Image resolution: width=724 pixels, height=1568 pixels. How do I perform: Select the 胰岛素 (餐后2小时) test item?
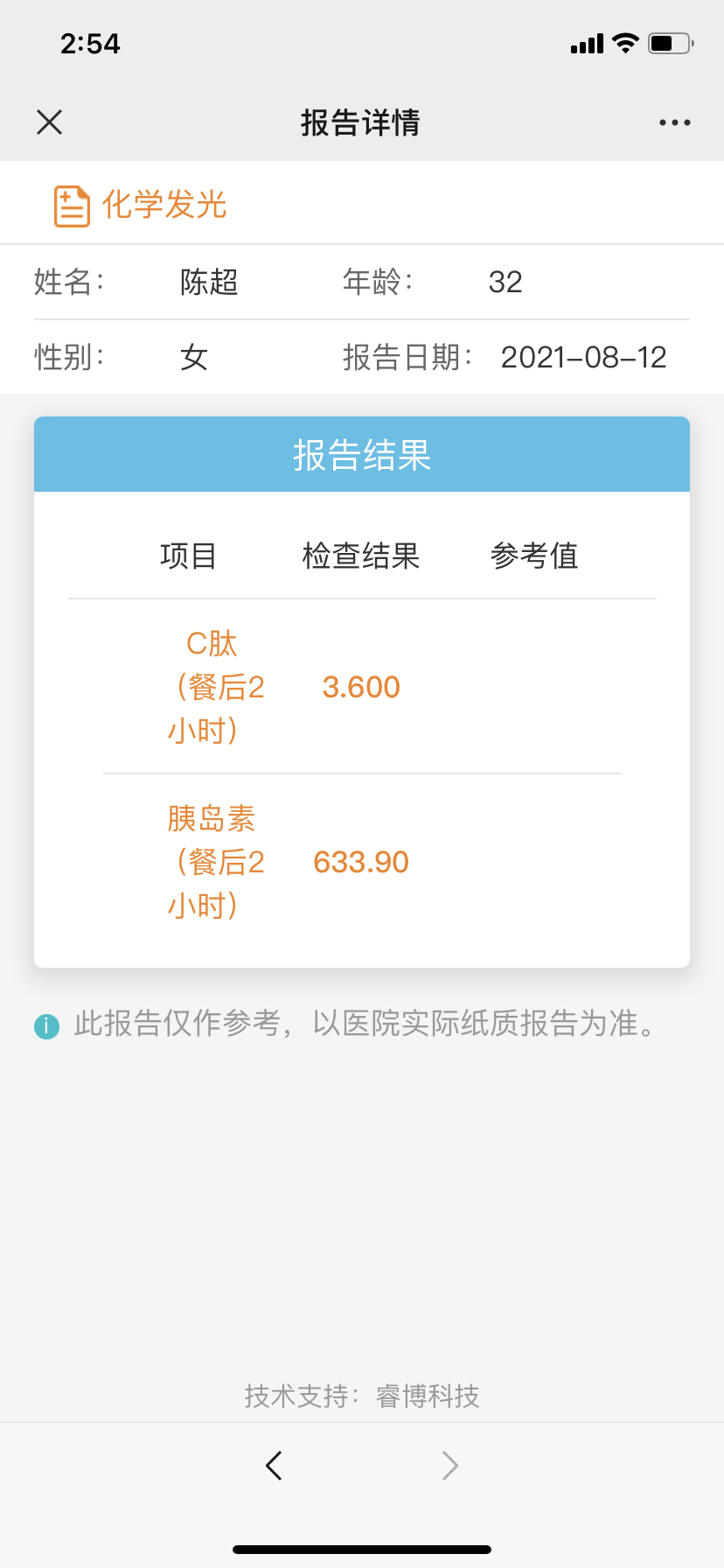click(x=210, y=862)
